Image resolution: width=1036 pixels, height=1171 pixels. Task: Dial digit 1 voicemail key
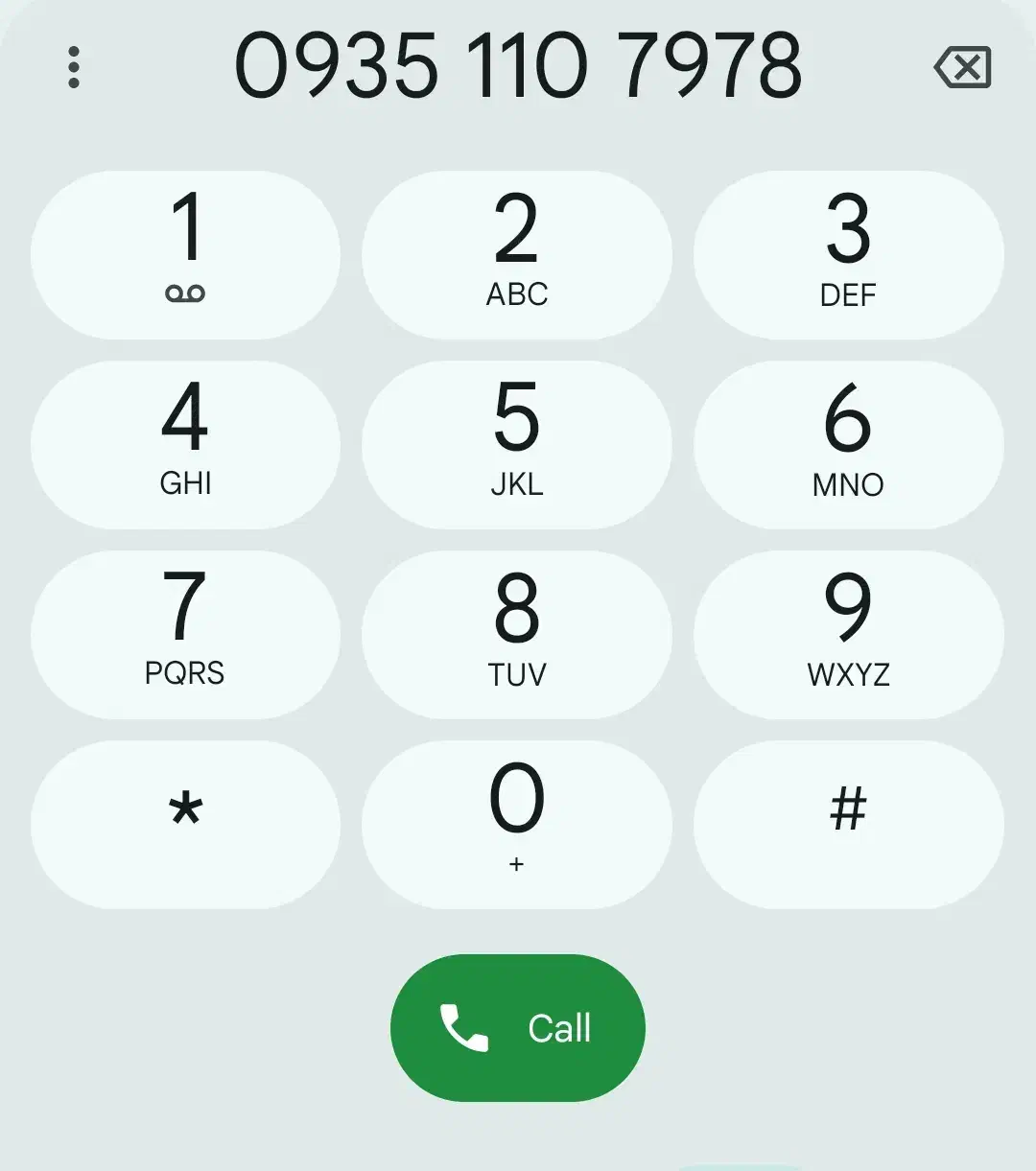185,254
